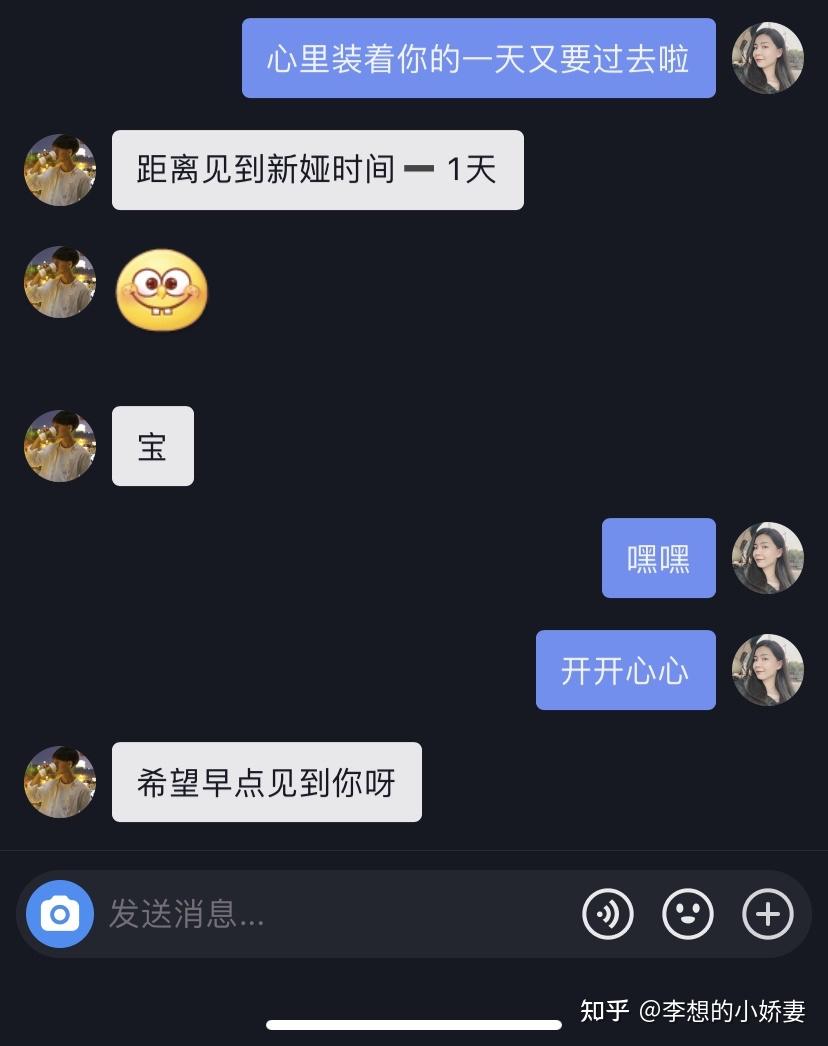The height and width of the screenshot is (1046, 828).
Task: Open the plus attachments menu
Action: (768, 914)
